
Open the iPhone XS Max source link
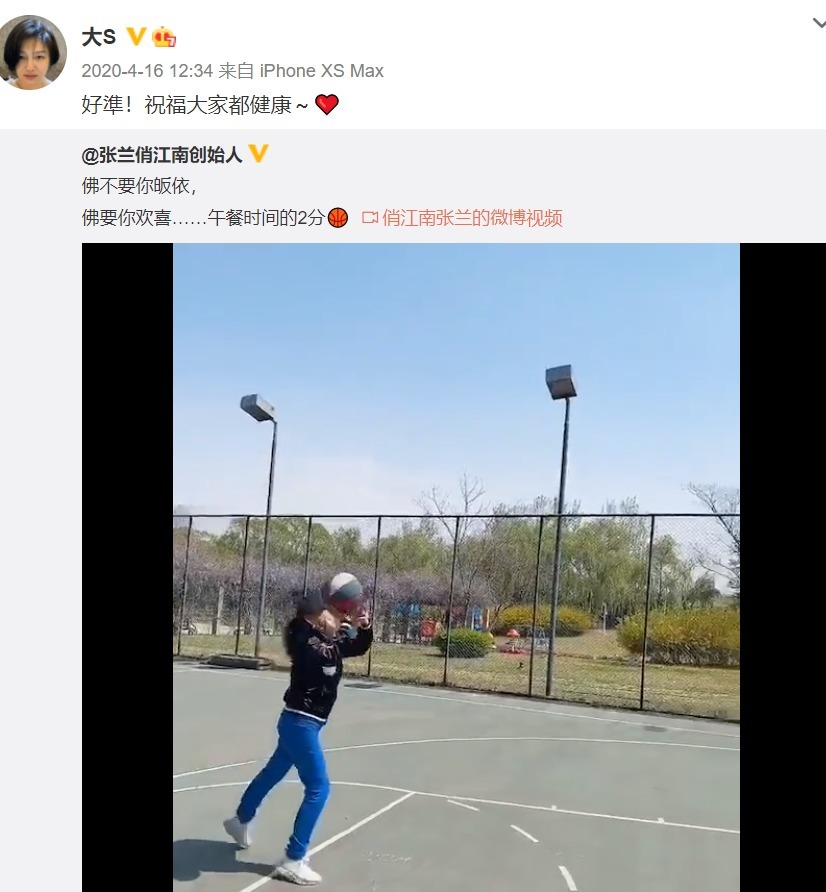coord(321,71)
